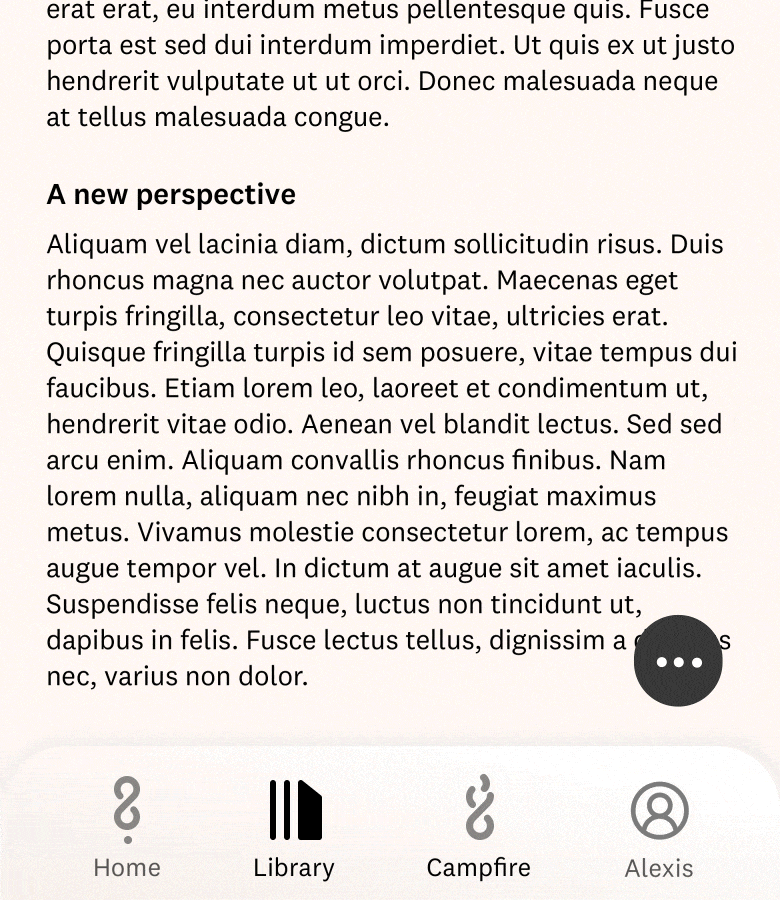
Task: Open the floating three-dots more button
Action: pyautogui.click(x=678, y=661)
